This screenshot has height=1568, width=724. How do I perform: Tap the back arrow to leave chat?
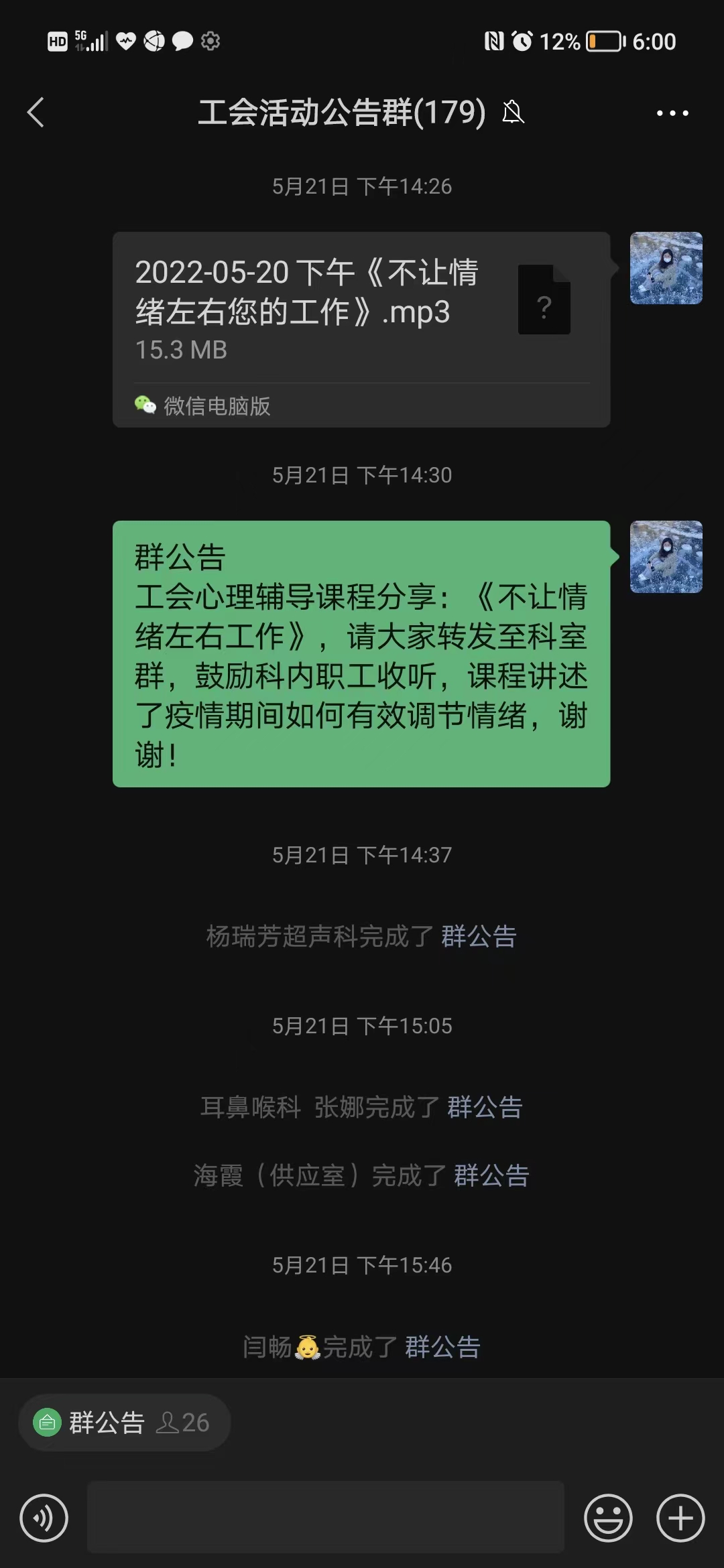(37, 113)
